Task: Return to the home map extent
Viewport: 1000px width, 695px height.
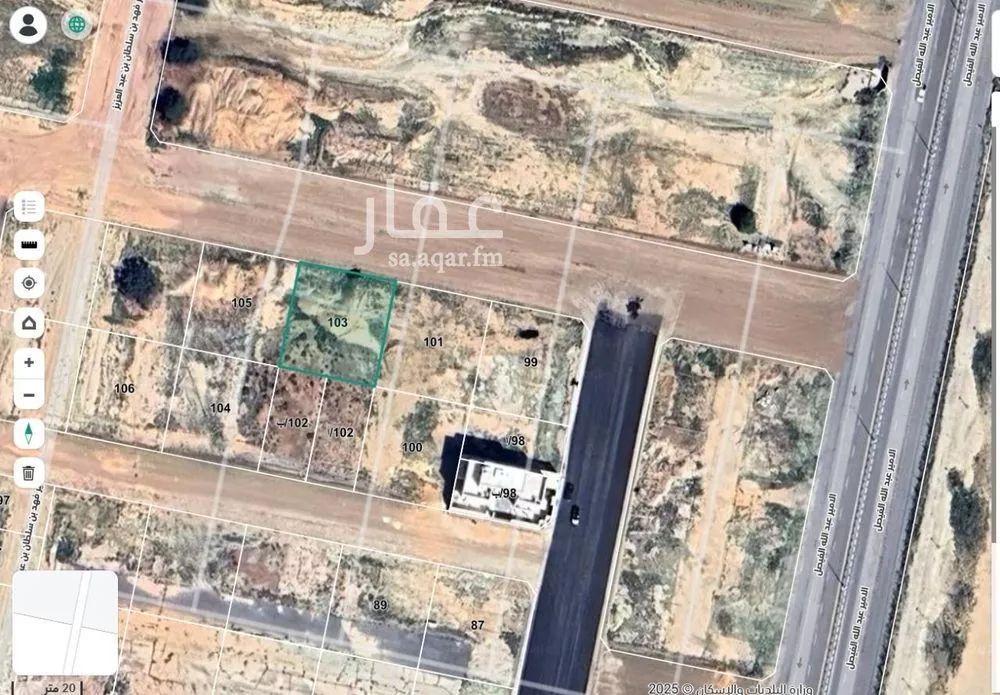Action: point(28,323)
